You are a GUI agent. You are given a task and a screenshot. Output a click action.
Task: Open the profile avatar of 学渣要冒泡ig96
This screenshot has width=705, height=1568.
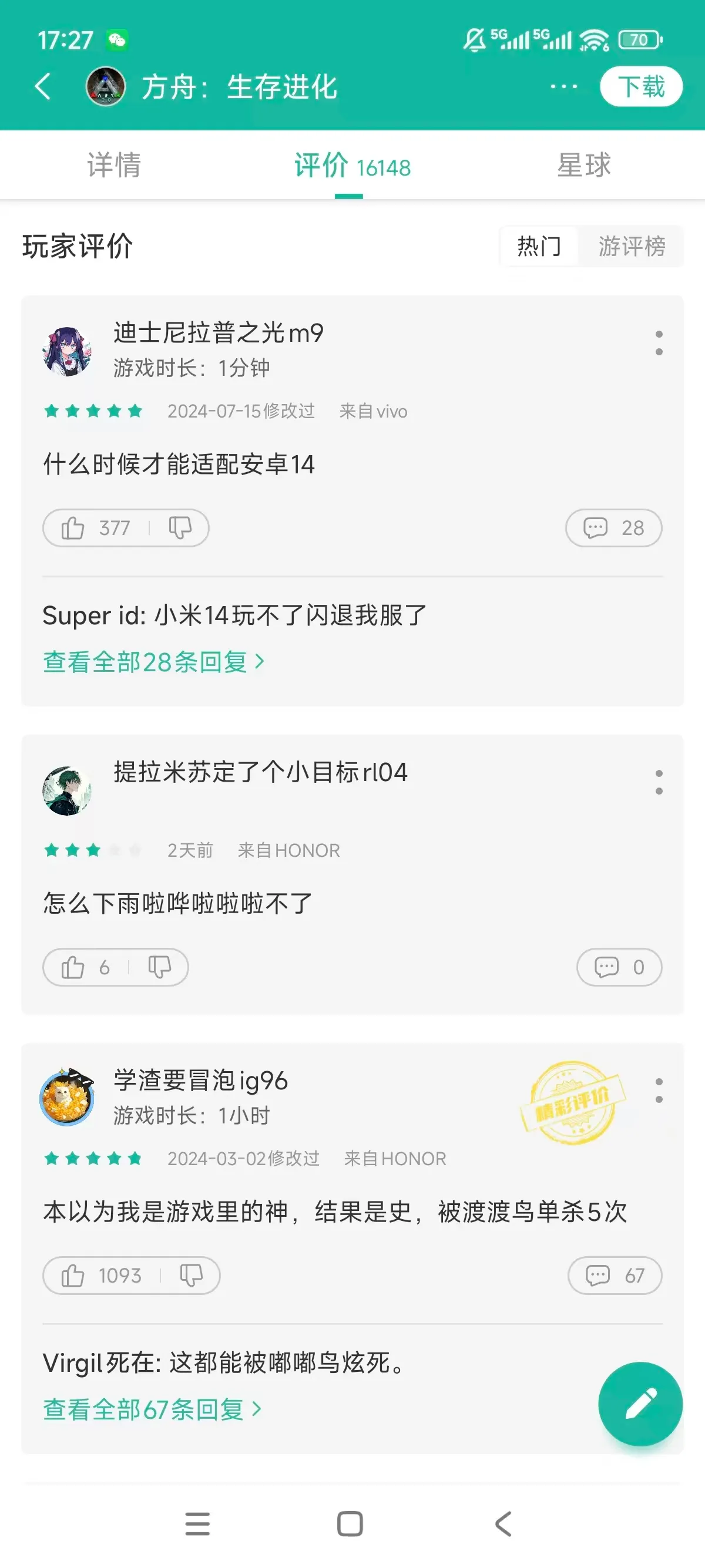(67, 1097)
